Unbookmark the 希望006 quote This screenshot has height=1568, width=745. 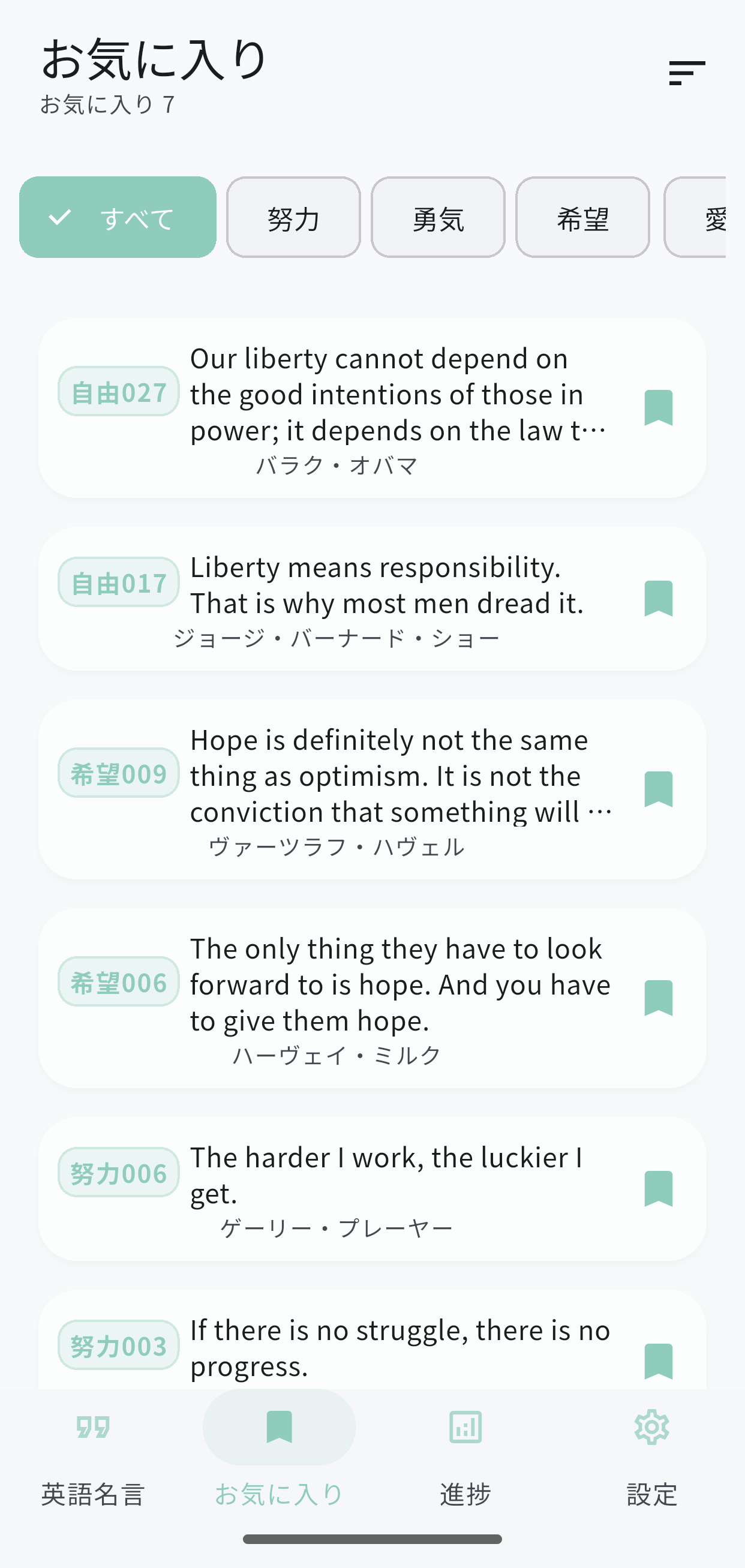click(x=658, y=998)
